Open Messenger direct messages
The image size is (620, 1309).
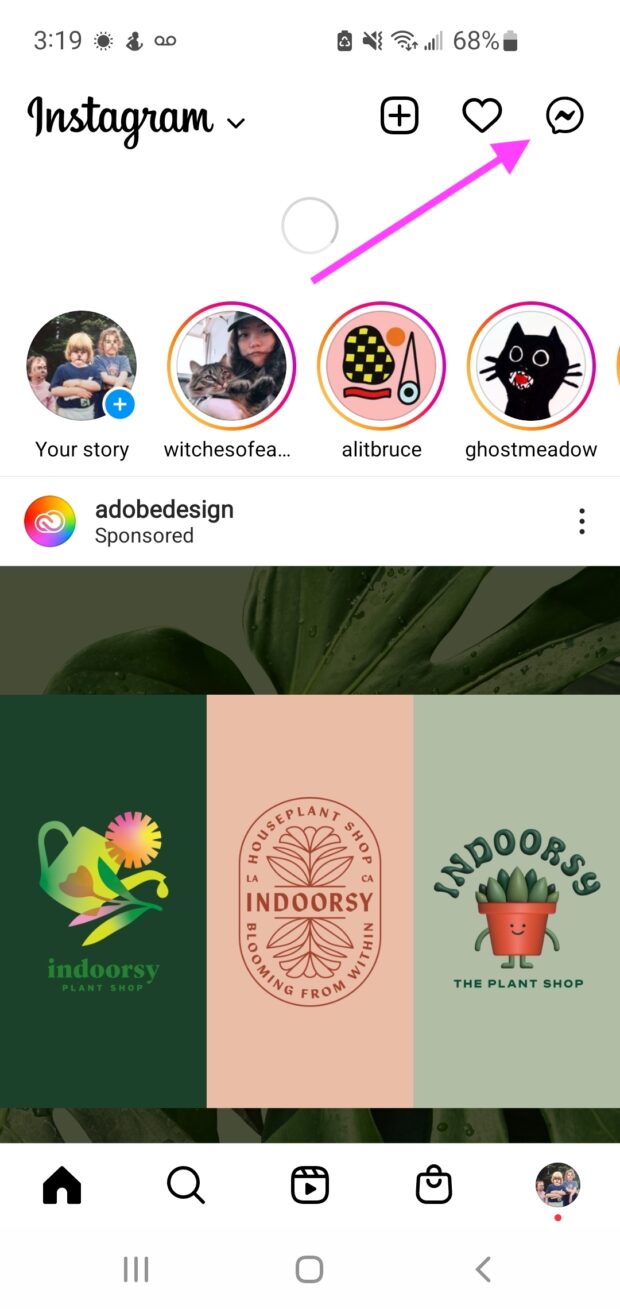pyautogui.click(x=564, y=117)
